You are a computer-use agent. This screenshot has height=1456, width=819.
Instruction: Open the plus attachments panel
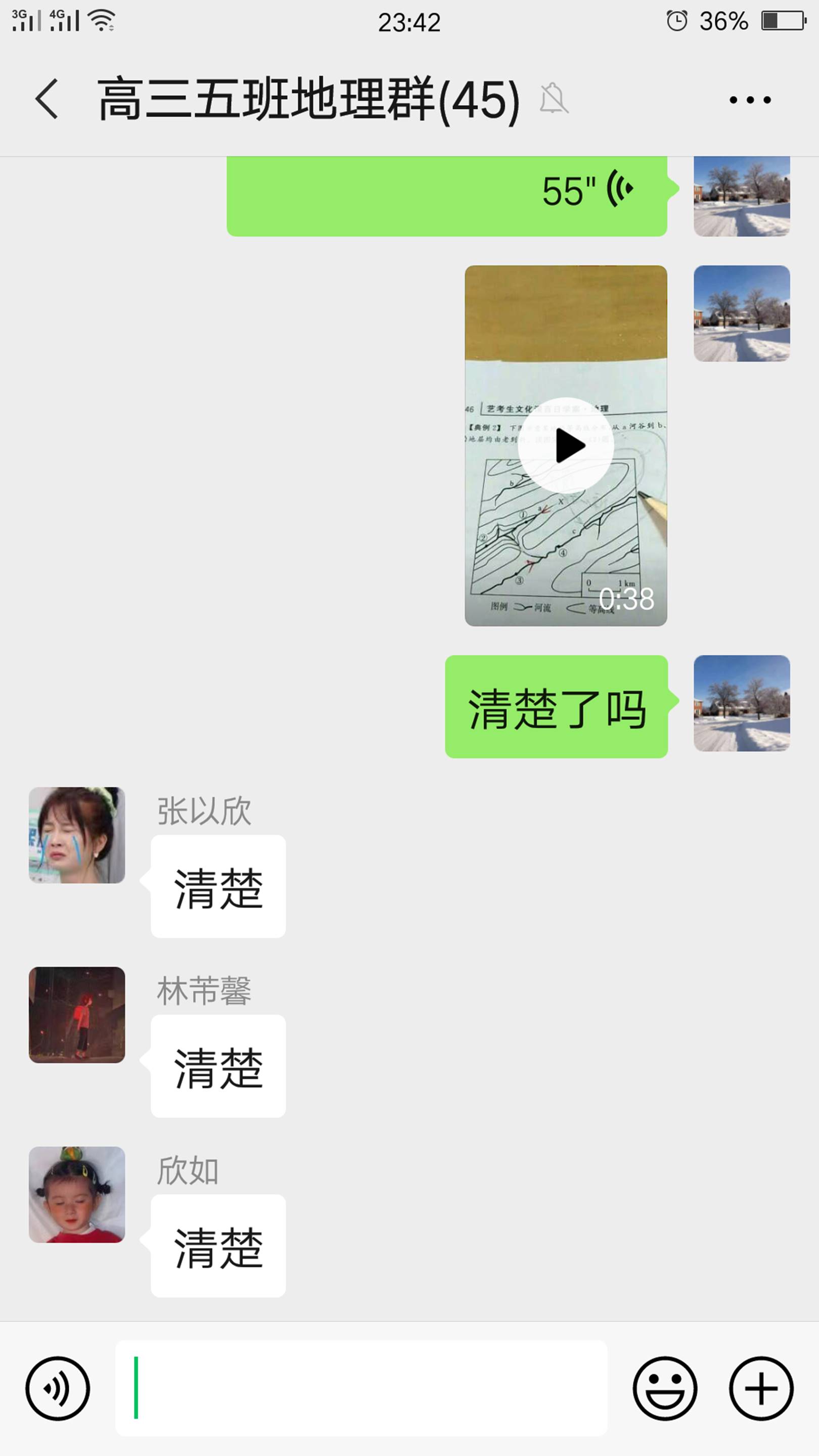tap(761, 1388)
